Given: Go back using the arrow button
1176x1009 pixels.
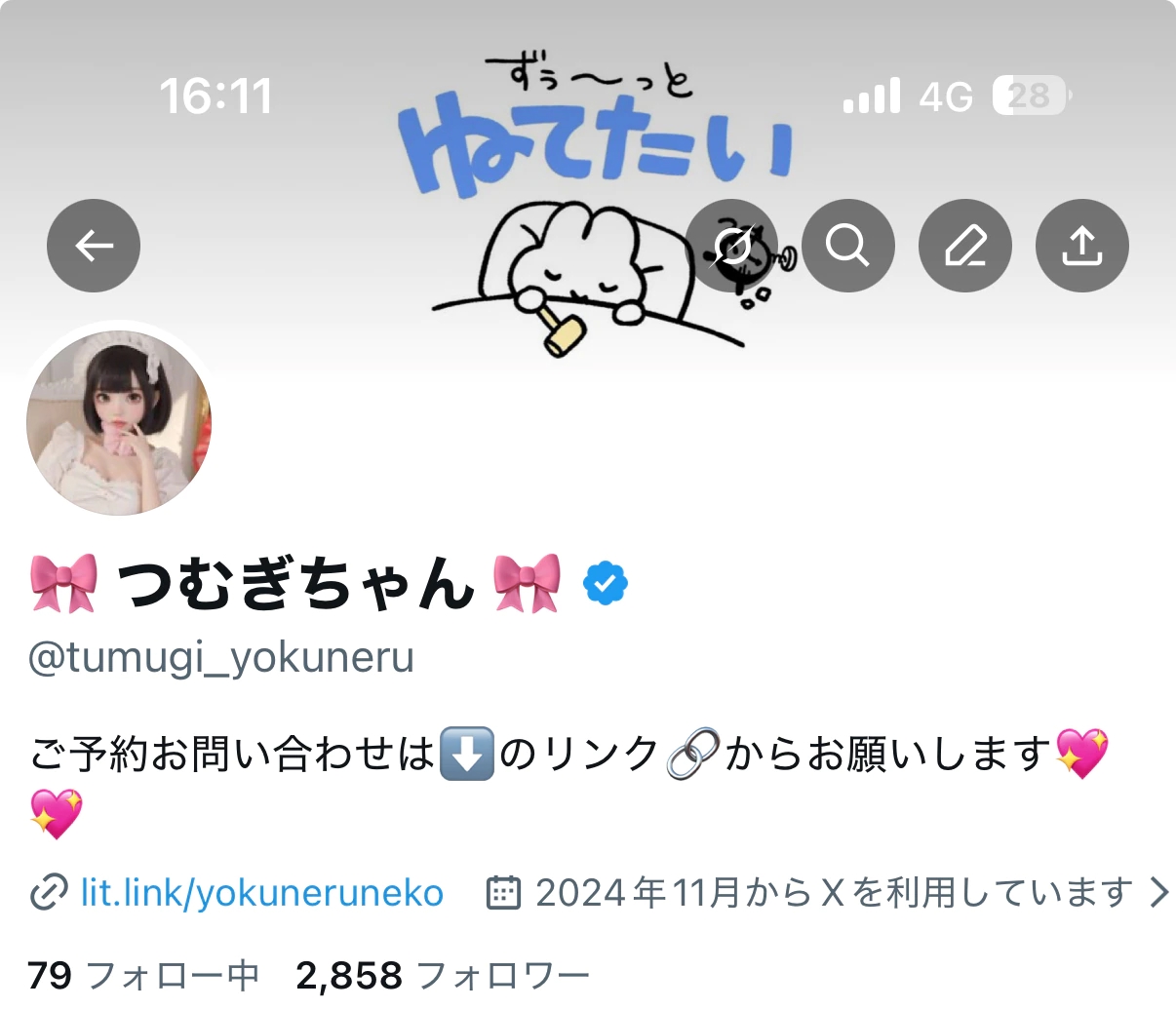Looking at the screenshot, I should 94,246.
